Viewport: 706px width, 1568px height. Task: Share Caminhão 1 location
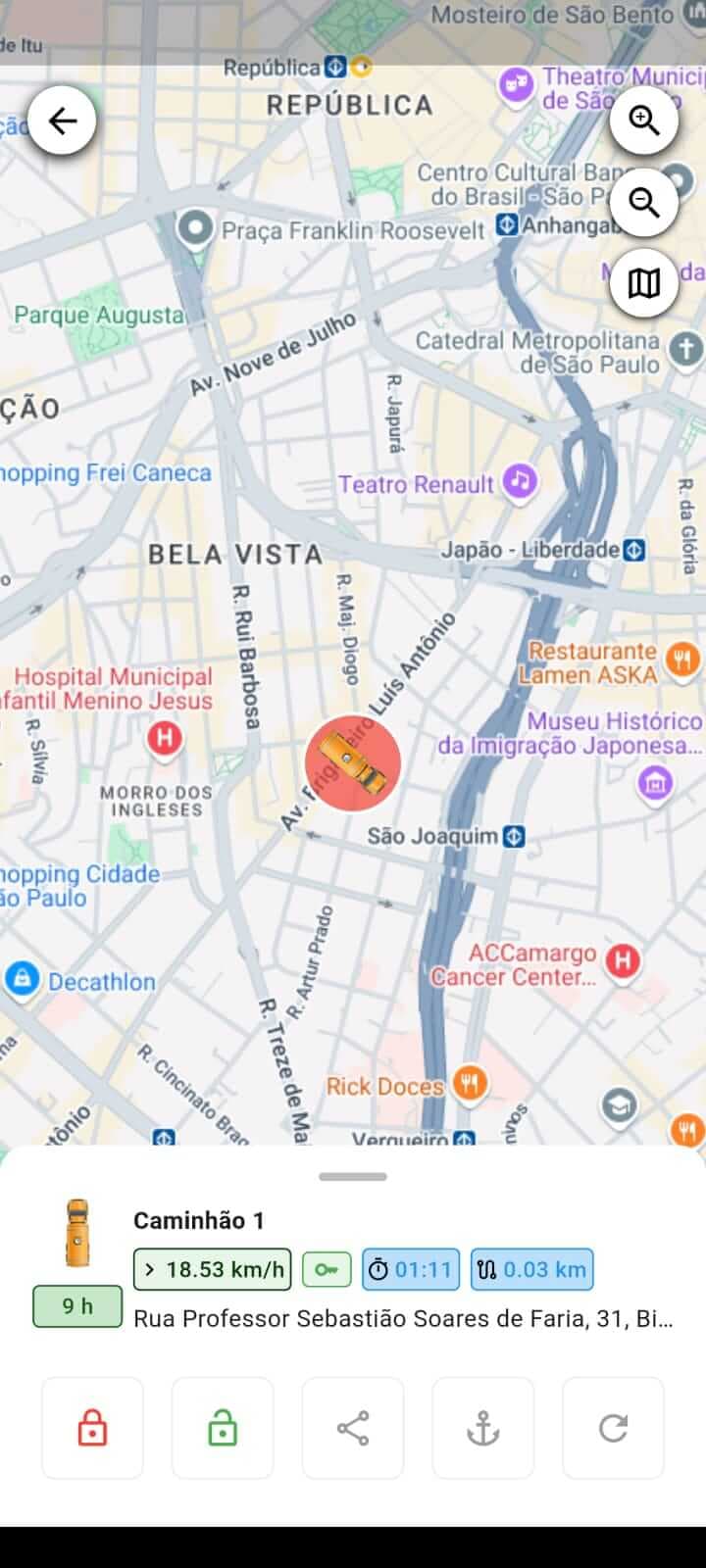(353, 1428)
